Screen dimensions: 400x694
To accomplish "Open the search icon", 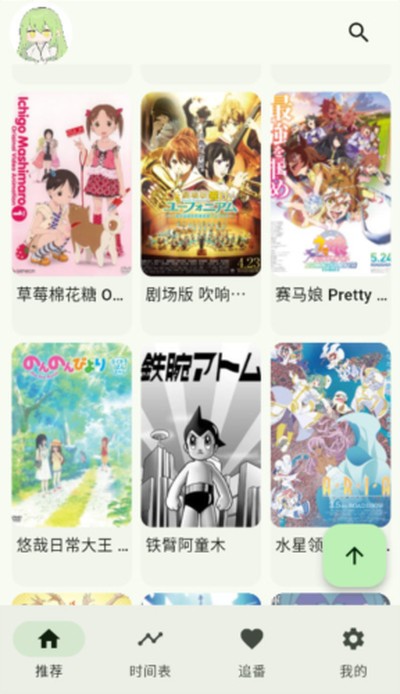I will tap(358, 32).
